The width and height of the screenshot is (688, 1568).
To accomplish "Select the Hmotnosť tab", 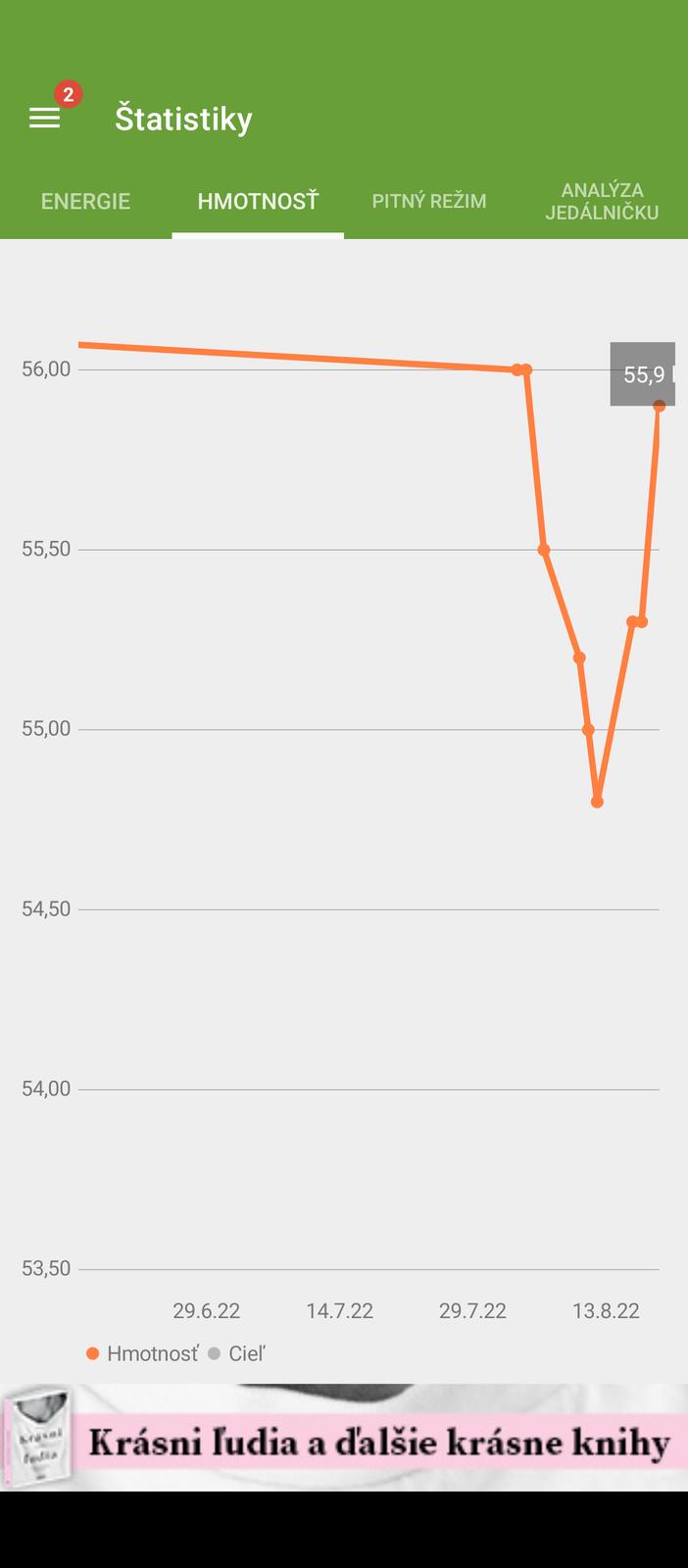I will tap(258, 201).
